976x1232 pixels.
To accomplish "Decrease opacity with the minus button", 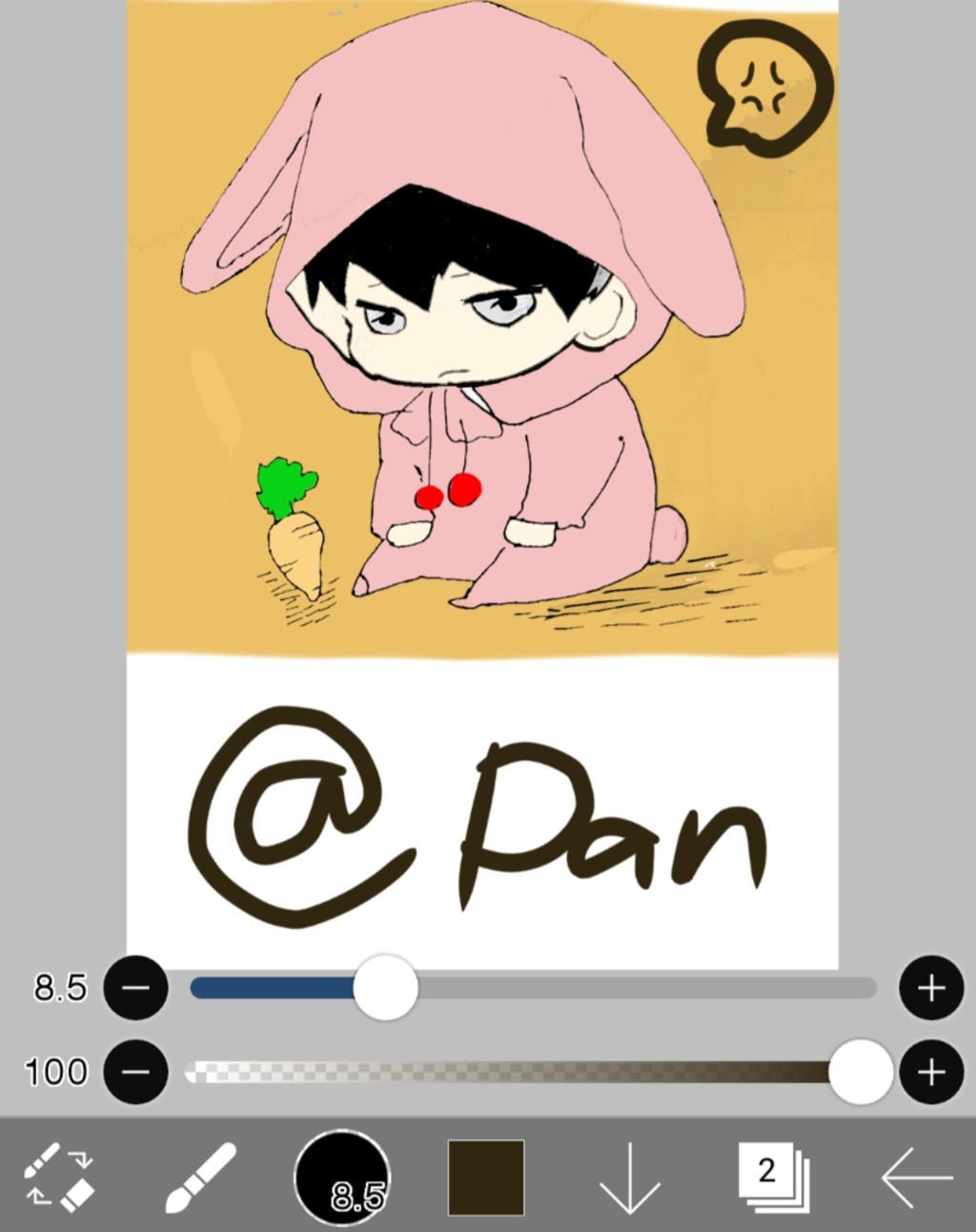I will click(135, 1072).
